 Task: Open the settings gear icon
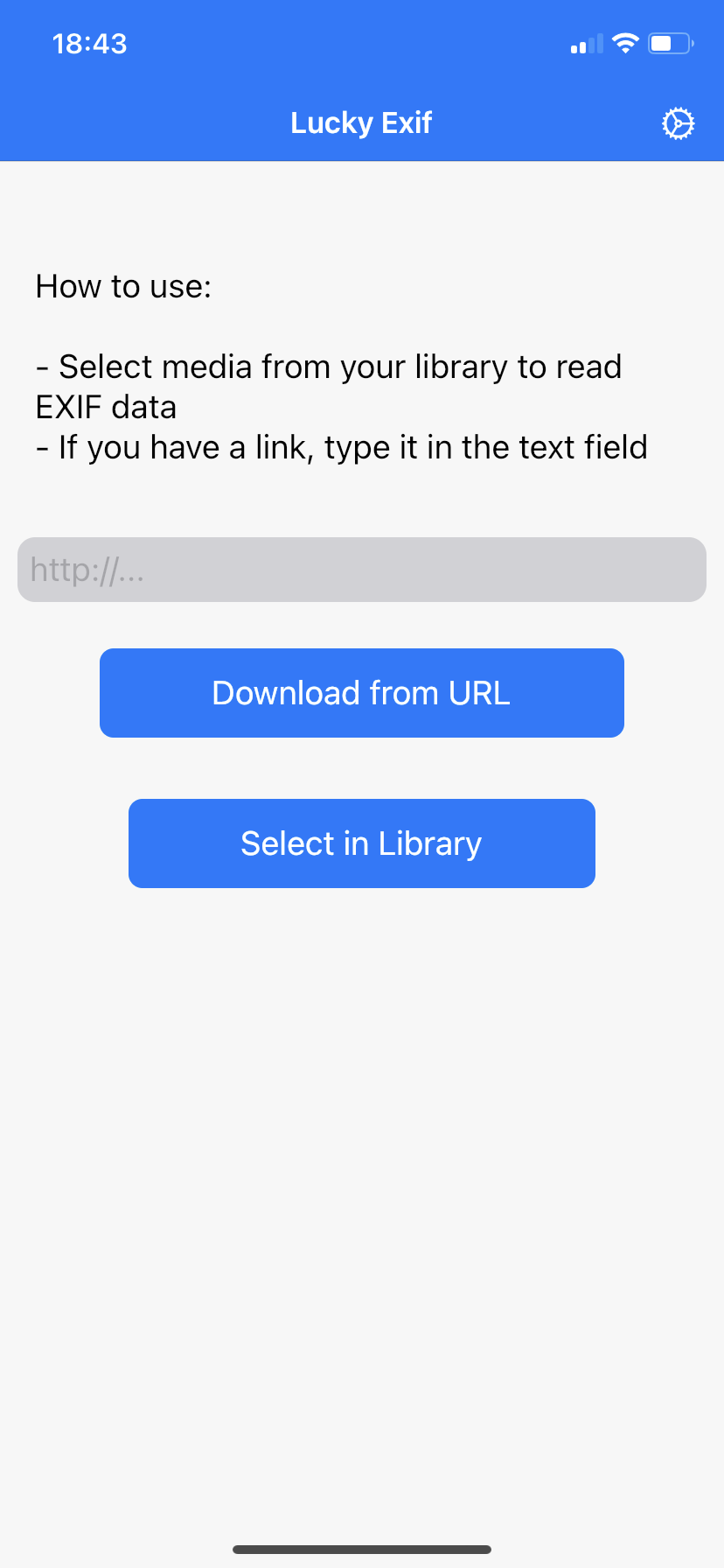point(678,124)
